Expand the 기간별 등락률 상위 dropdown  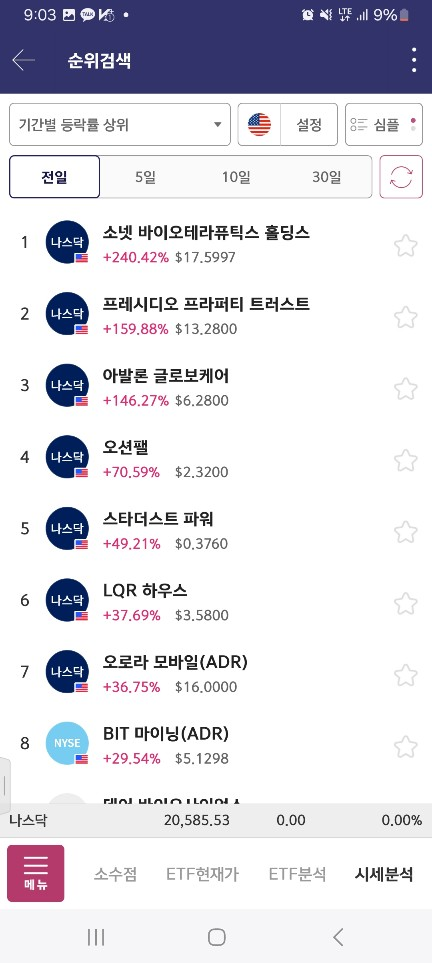[120, 125]
